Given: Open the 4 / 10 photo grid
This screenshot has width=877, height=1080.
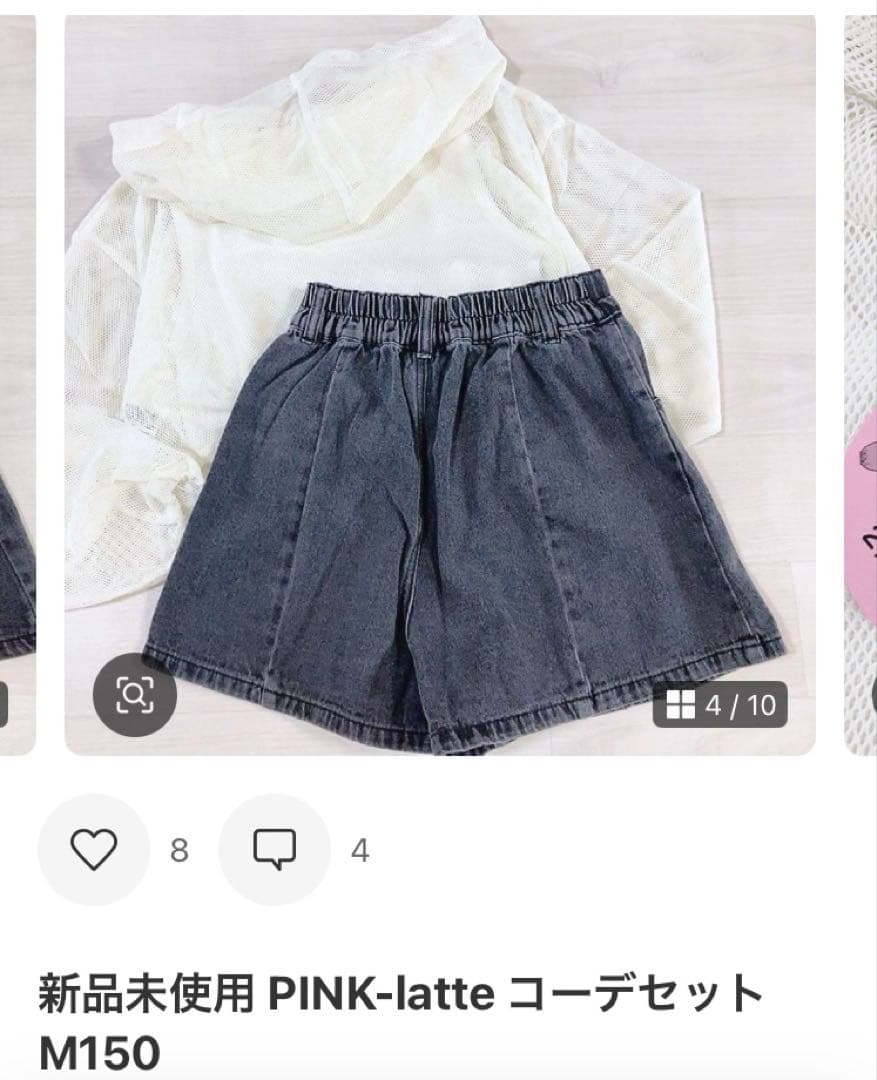Looking at the screenshot, I should (721, 705).
